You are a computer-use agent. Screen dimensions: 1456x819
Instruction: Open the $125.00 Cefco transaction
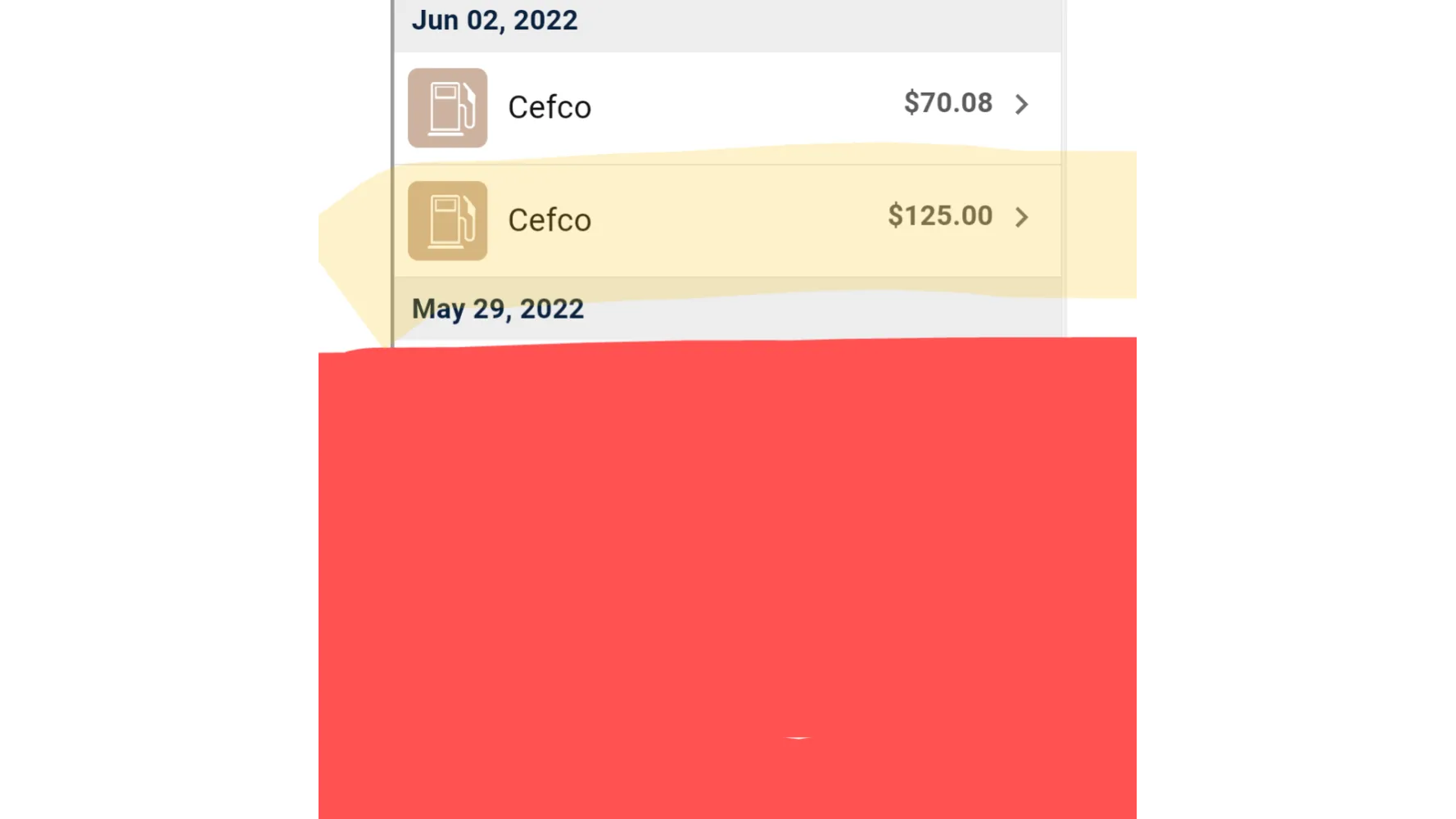click(726, 219)
